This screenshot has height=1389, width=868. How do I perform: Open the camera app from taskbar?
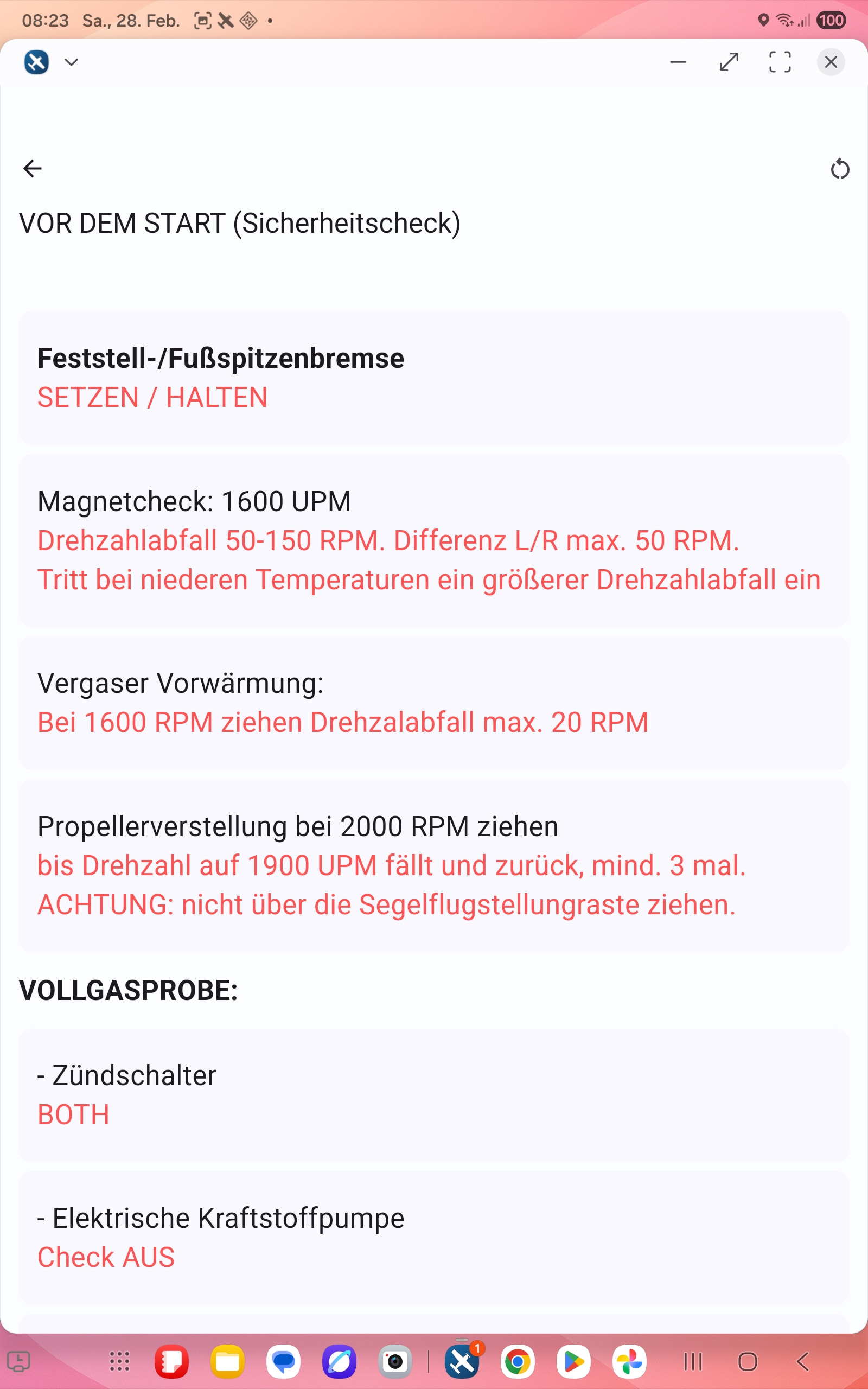[395, 1361]
